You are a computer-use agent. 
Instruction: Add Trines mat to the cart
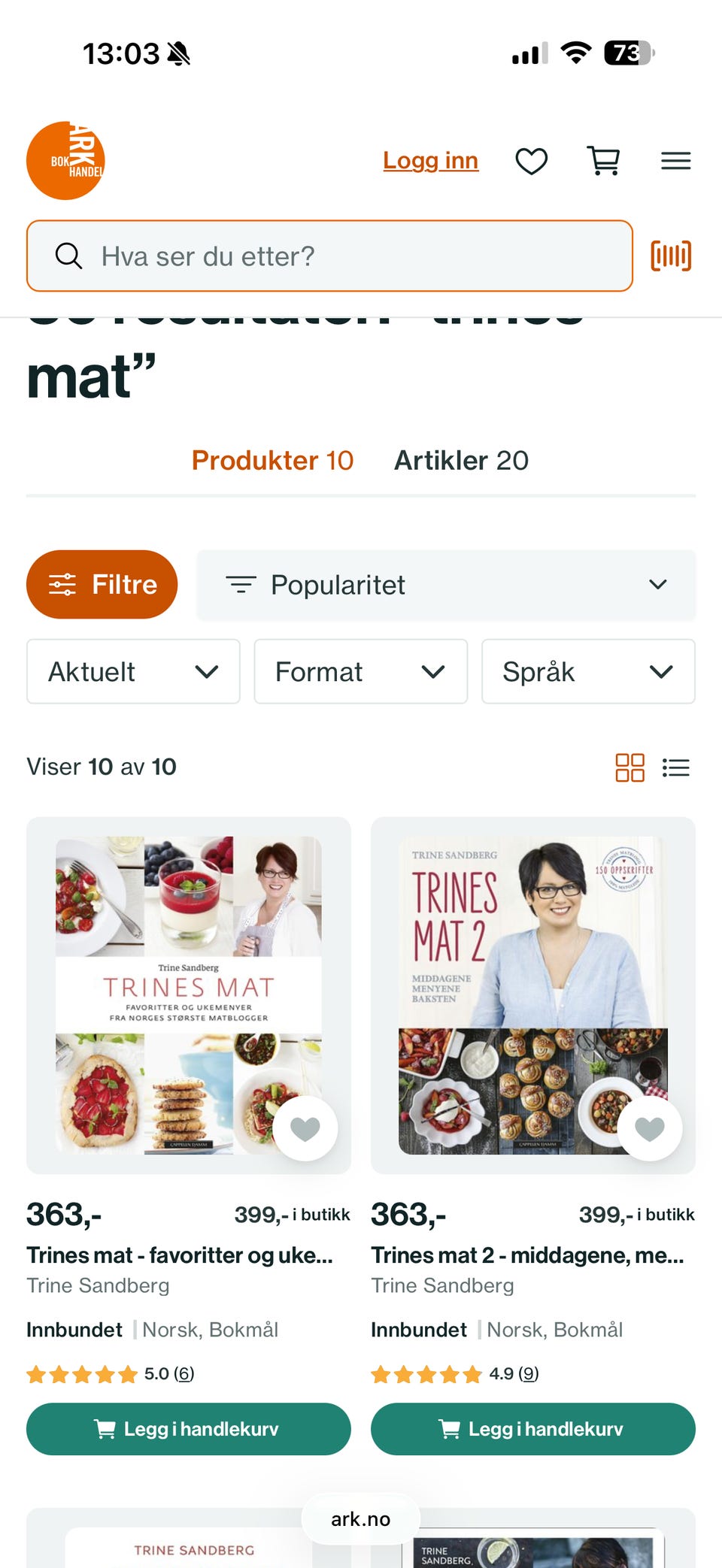coord(188,1429)
